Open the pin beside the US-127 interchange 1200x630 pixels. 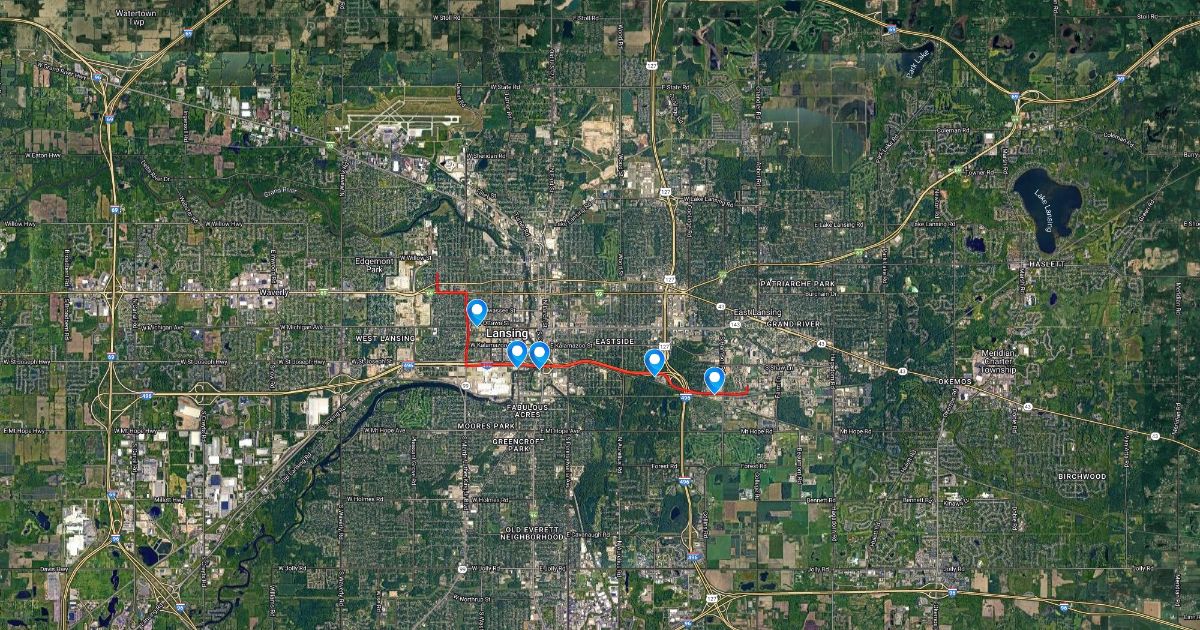tap(655, 360)
